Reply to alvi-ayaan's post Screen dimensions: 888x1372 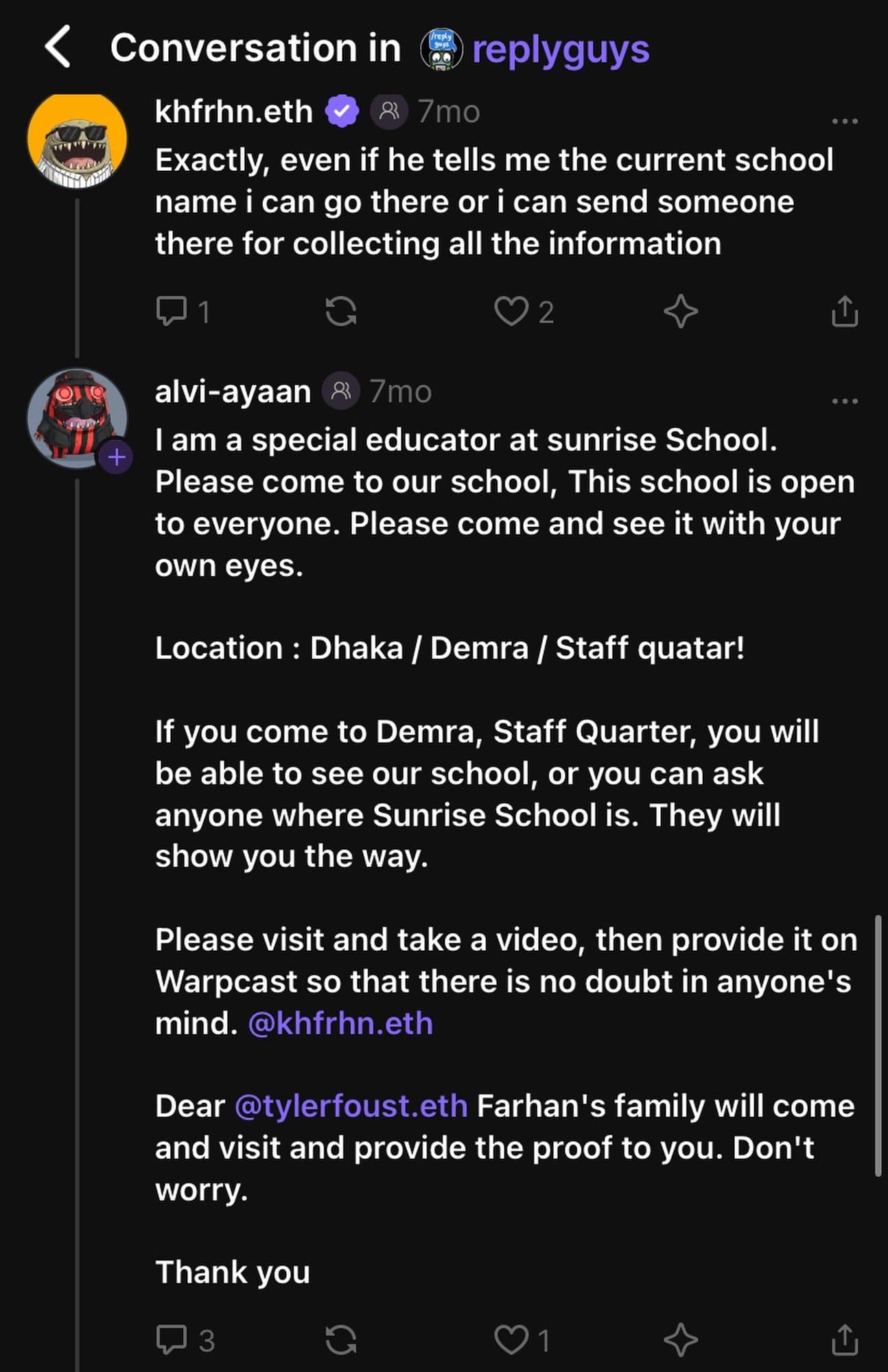172,1339
